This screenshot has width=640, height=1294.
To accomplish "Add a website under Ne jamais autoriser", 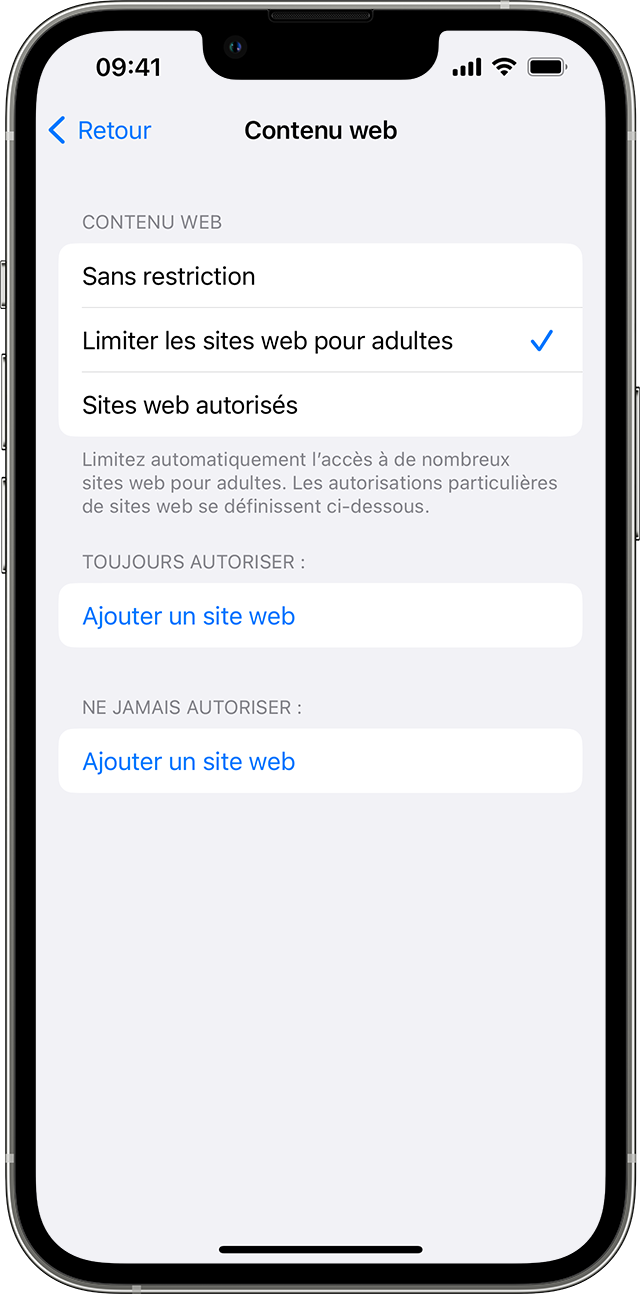I will click(x=189, y=762).
